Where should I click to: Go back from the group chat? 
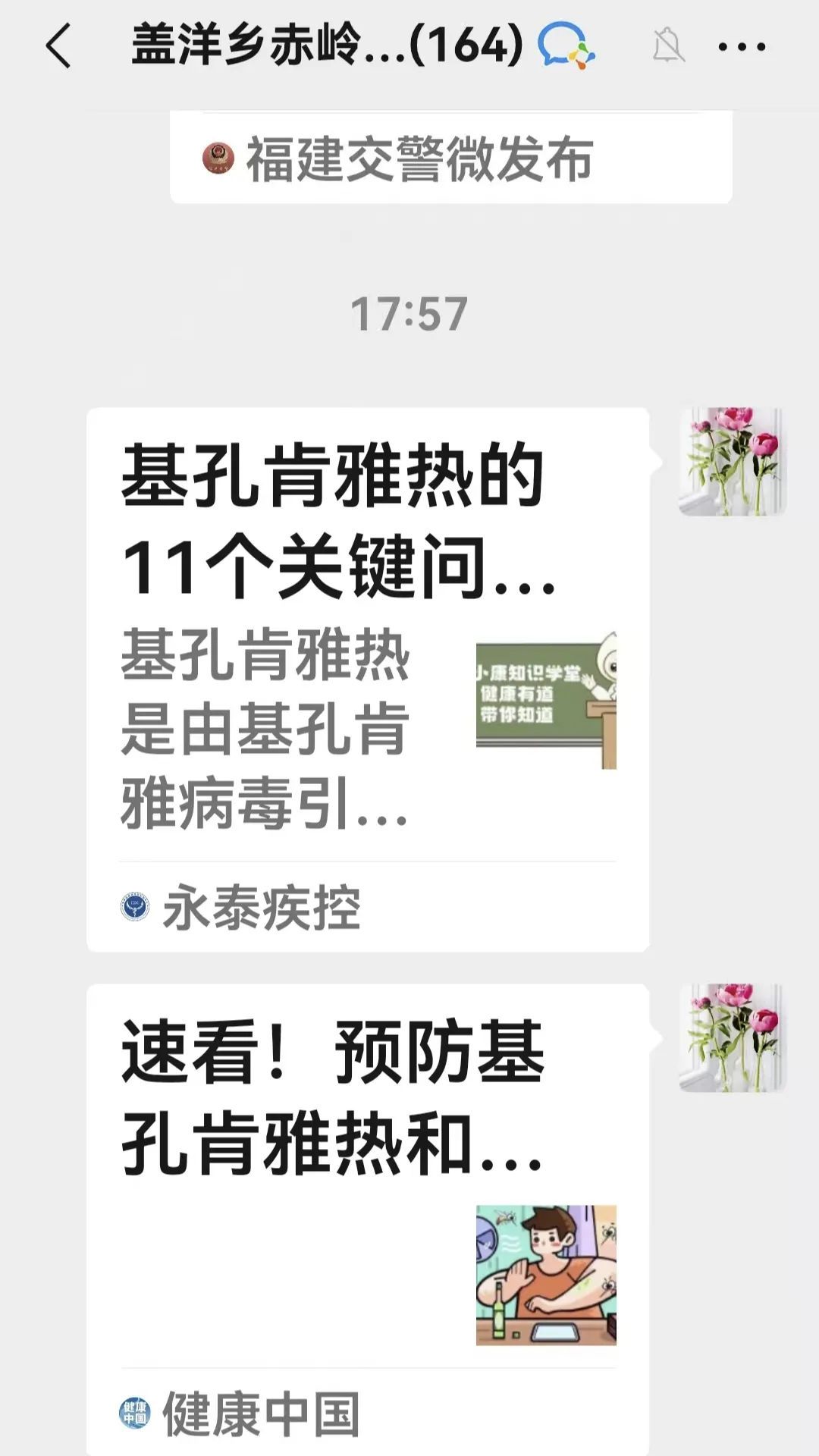point(59,46)
